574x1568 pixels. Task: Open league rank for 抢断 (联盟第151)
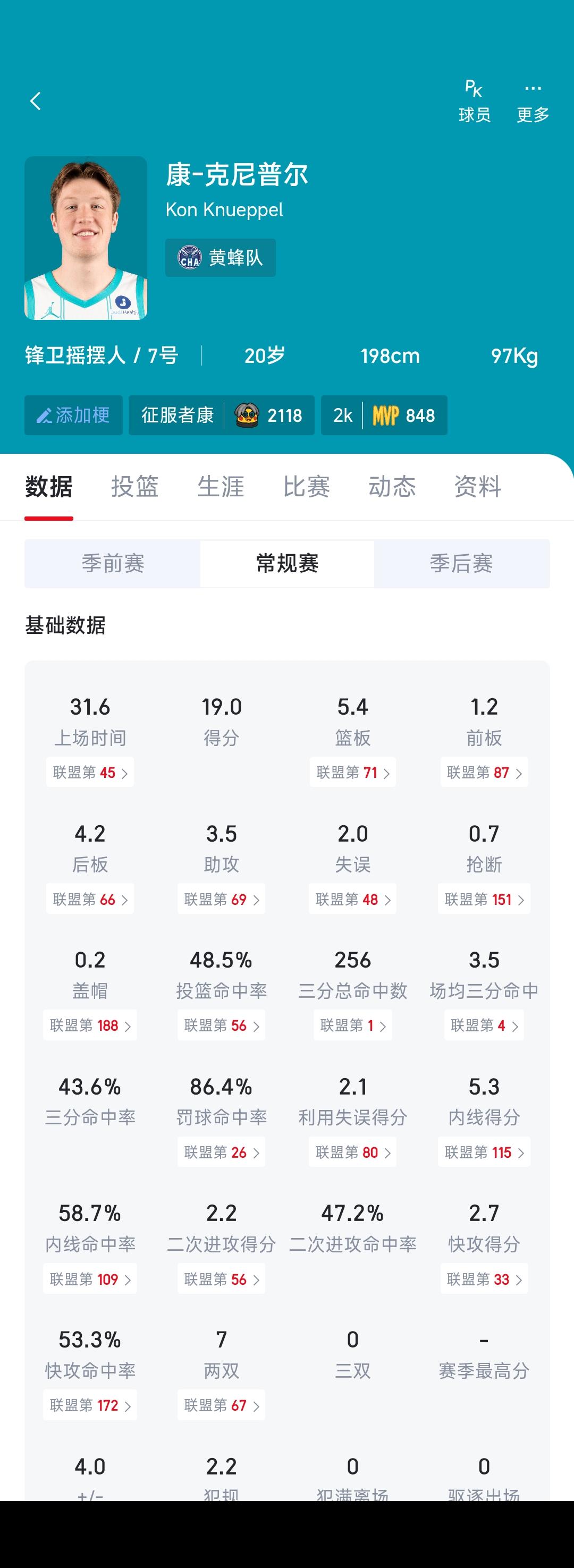(484, 899)
